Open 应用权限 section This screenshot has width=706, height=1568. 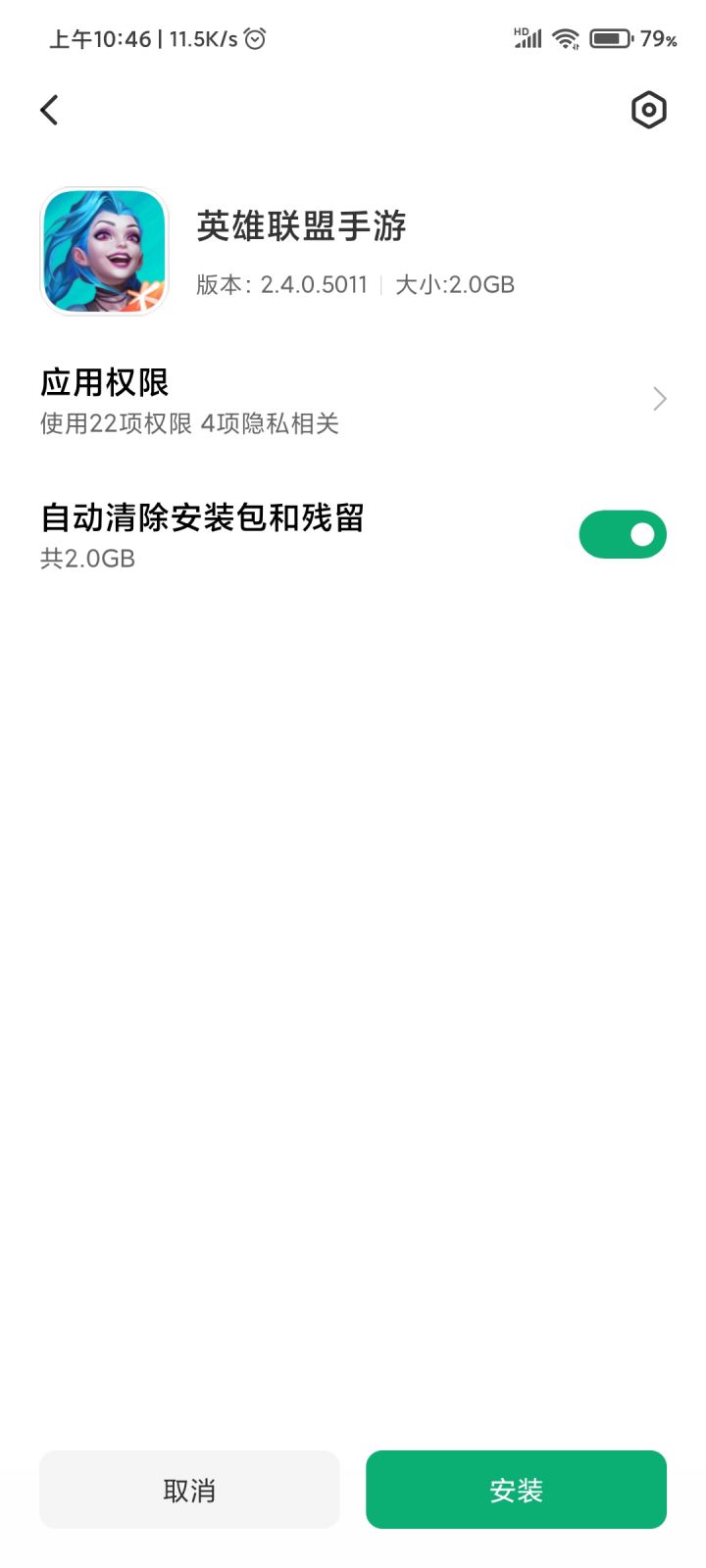(105, 384)
